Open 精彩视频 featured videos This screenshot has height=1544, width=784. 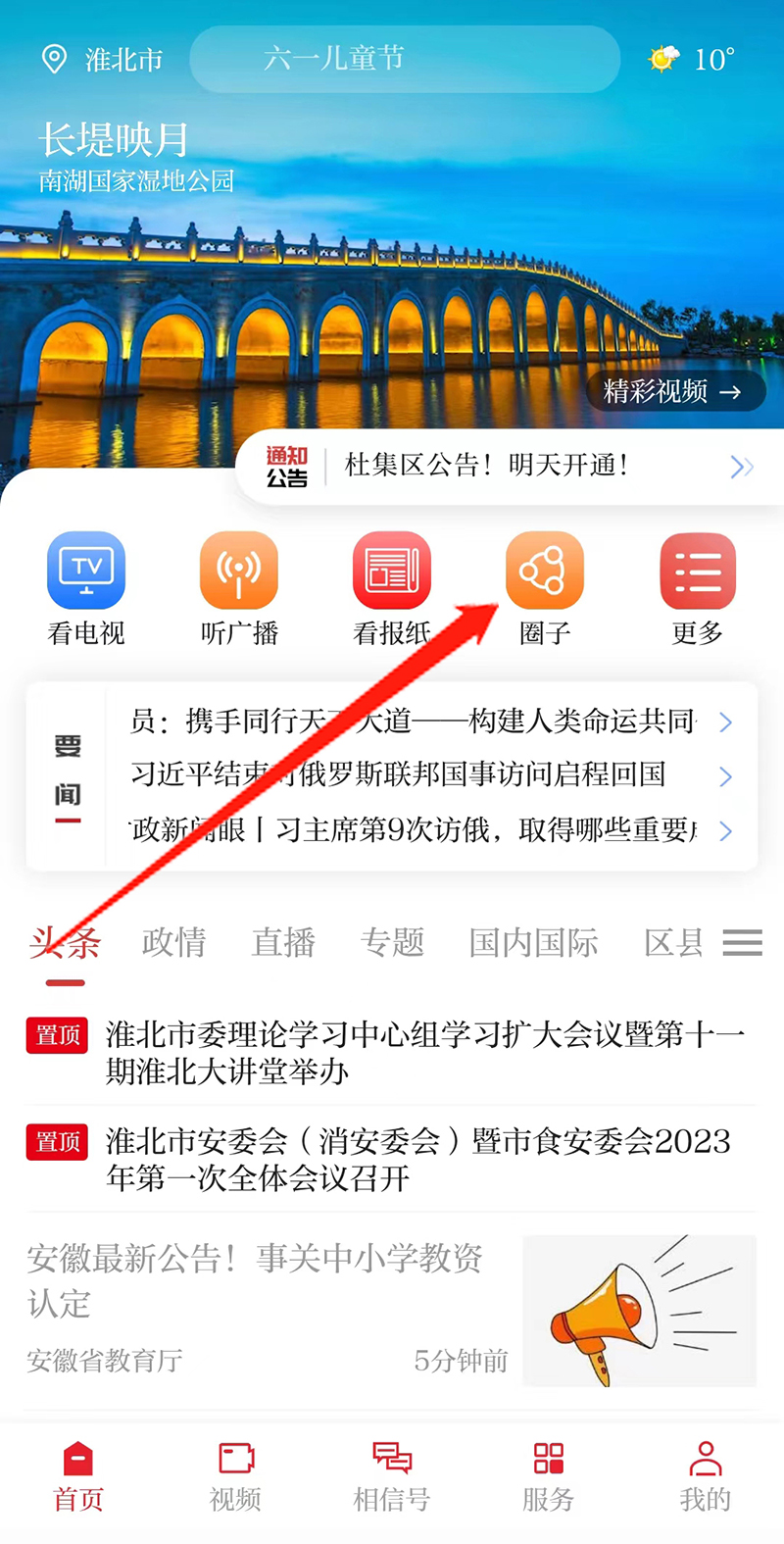674,391
